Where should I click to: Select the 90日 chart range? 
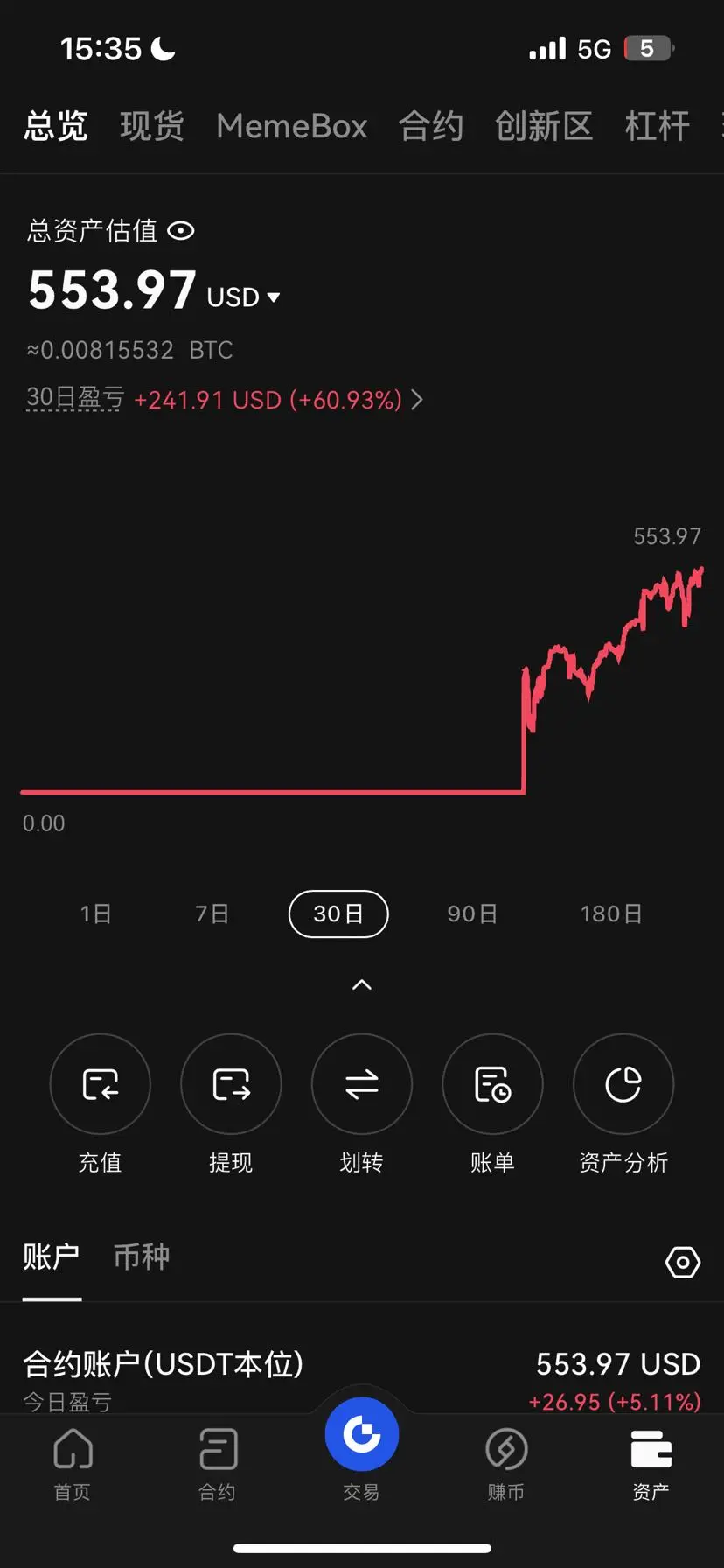pyautogui.click(x=472, y=913)
